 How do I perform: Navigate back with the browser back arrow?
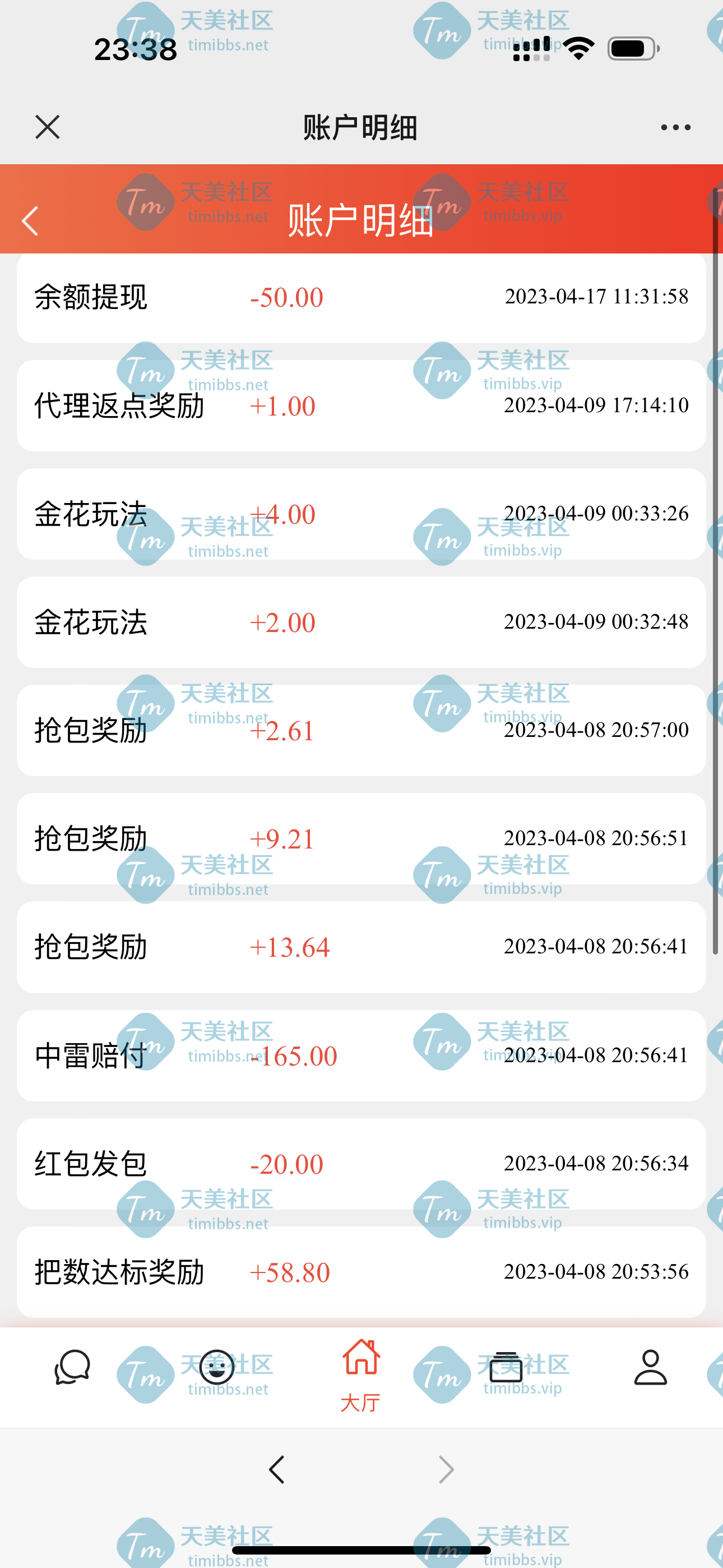(x=277, y=1469)
